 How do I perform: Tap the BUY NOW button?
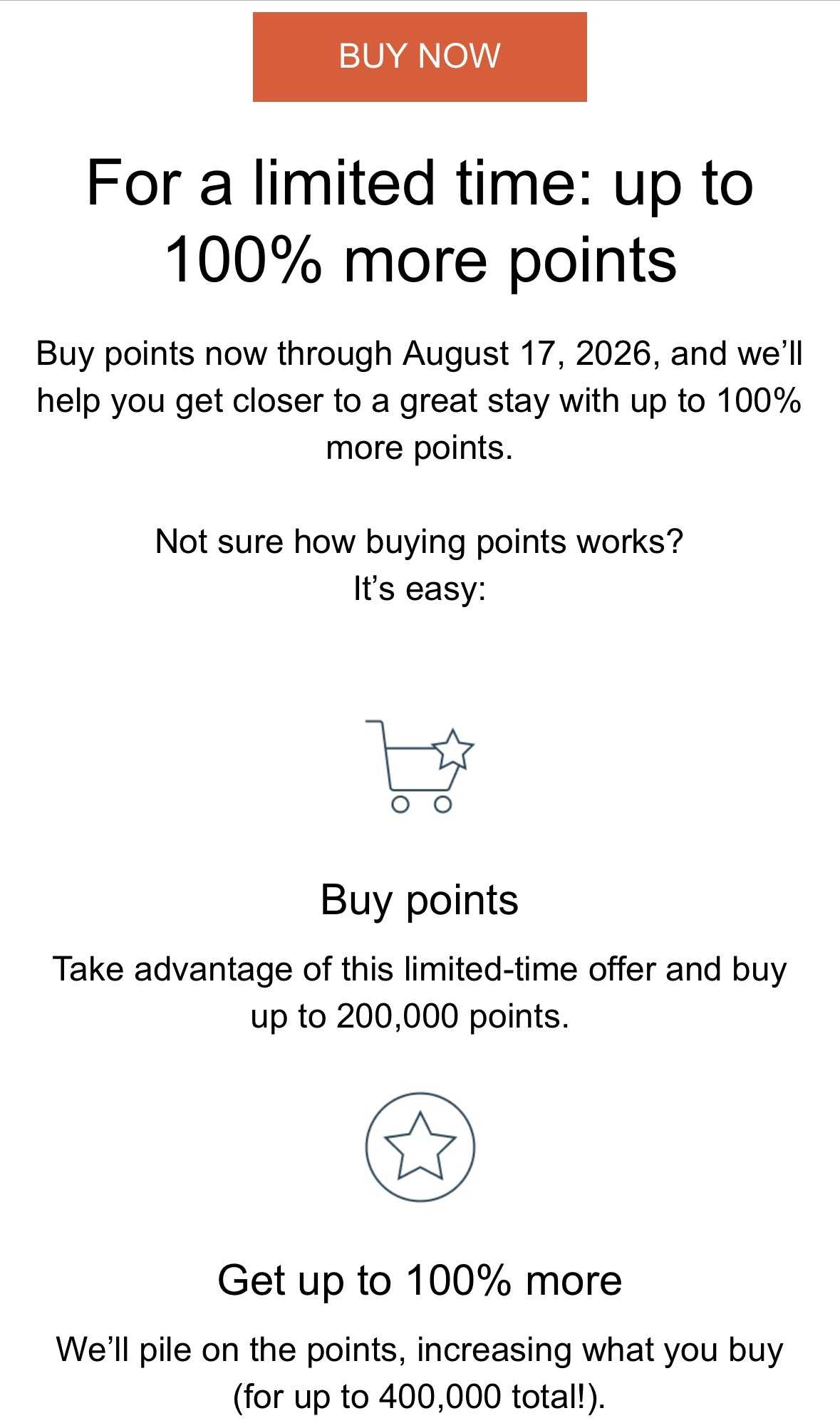click(x=420, y=57)
